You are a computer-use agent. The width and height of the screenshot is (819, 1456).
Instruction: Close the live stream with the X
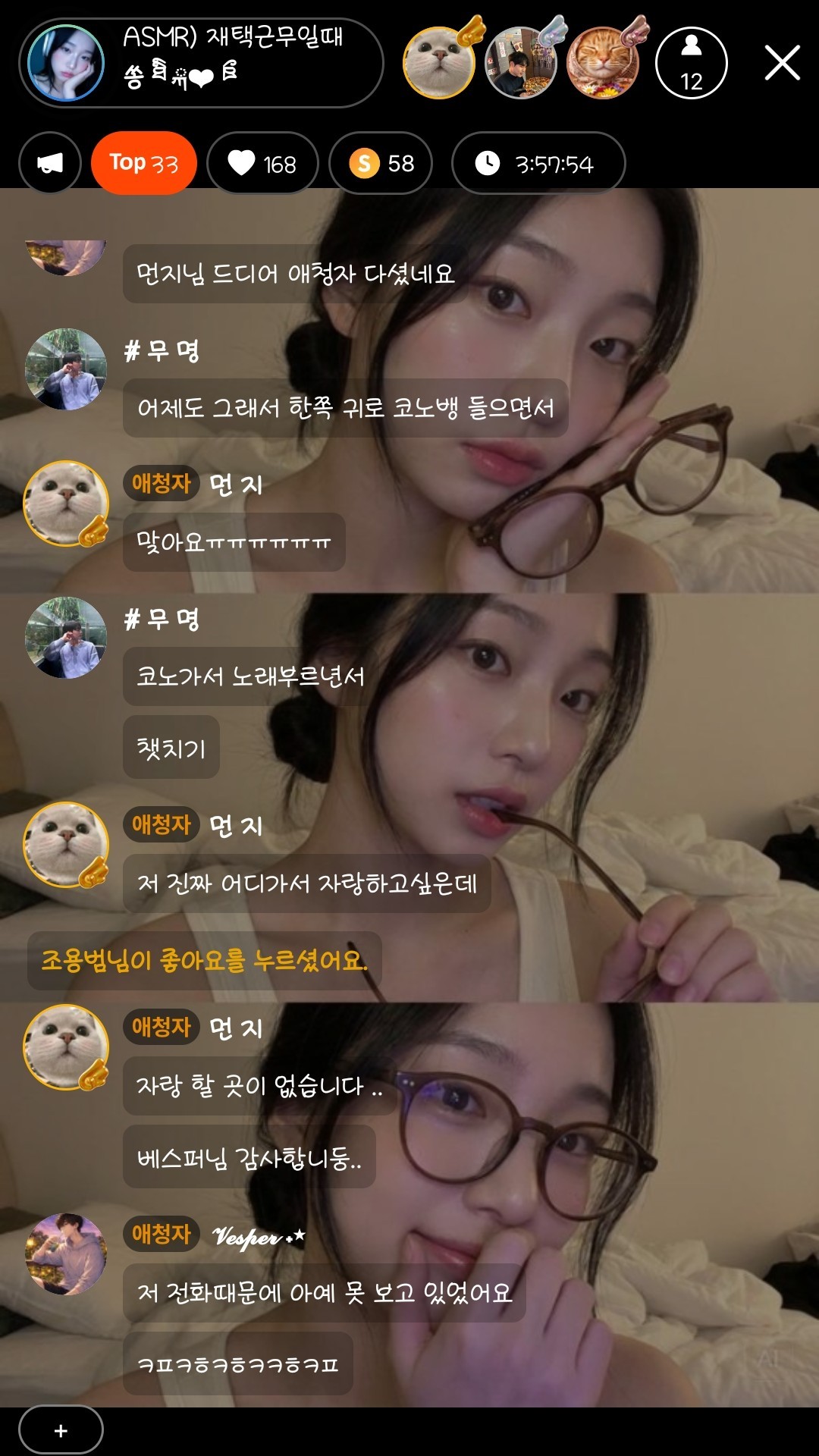tap(783, 63)
